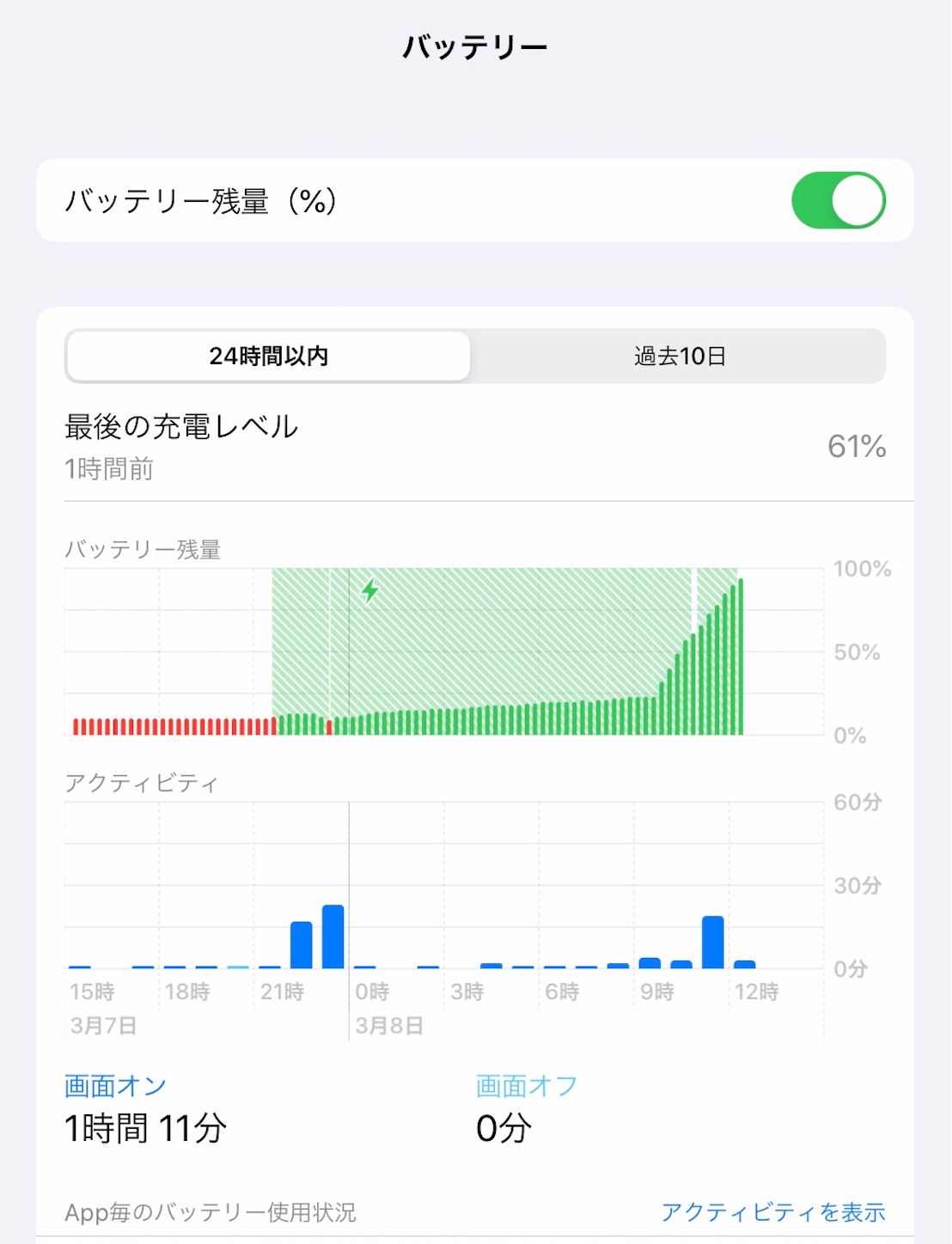Image resolution: width=952 pixels, height=1244 pixels.
Task: Switch to the 過去10日 segment
Action: [x=679, y=356]
